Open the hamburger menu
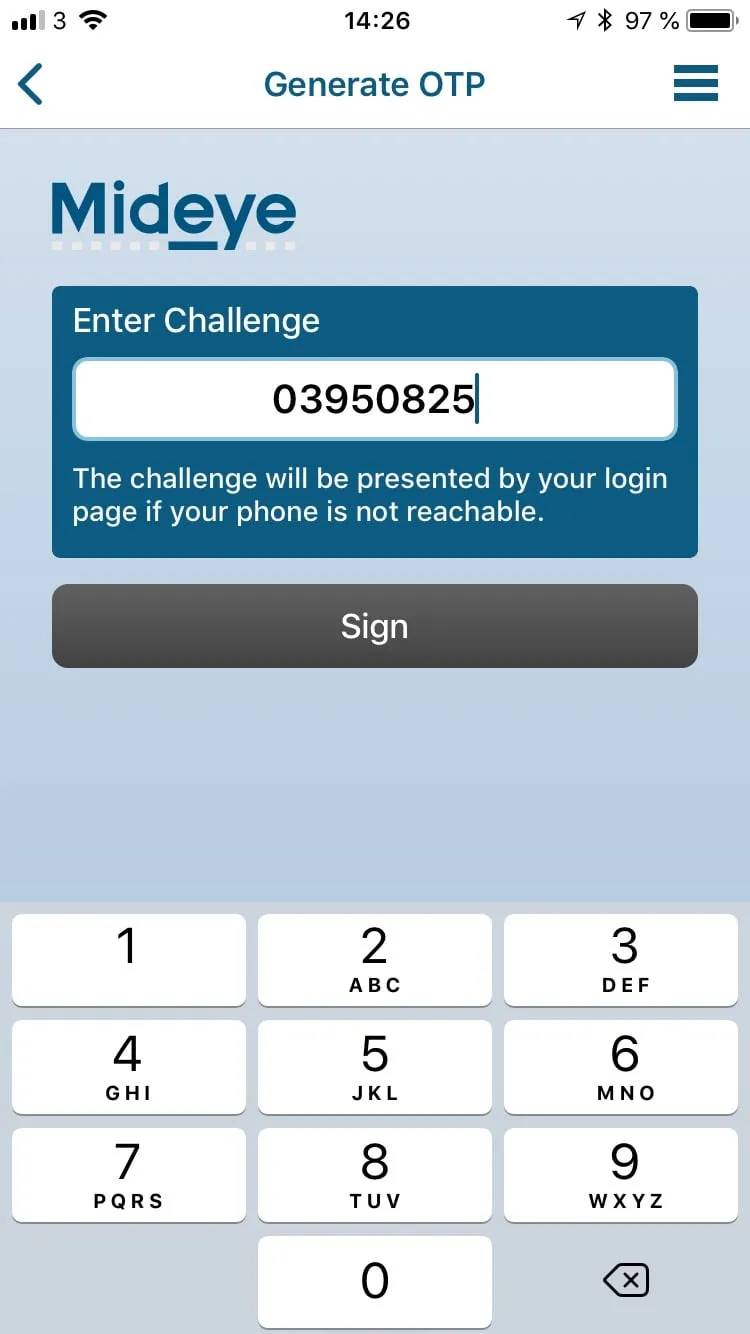Viewport: 750px width, 1334px height. [696, 84]
